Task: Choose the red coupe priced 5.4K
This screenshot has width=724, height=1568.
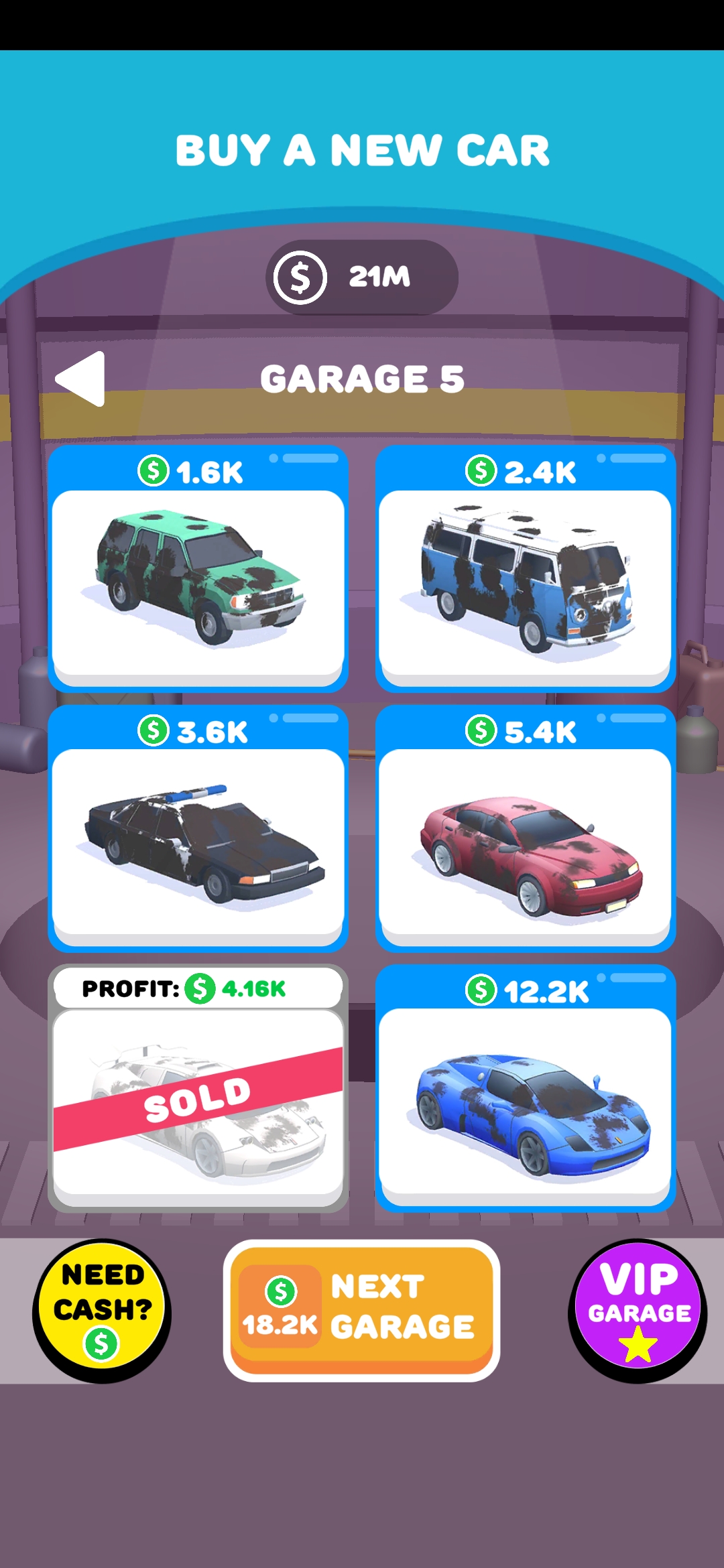Action: point(525,829)
